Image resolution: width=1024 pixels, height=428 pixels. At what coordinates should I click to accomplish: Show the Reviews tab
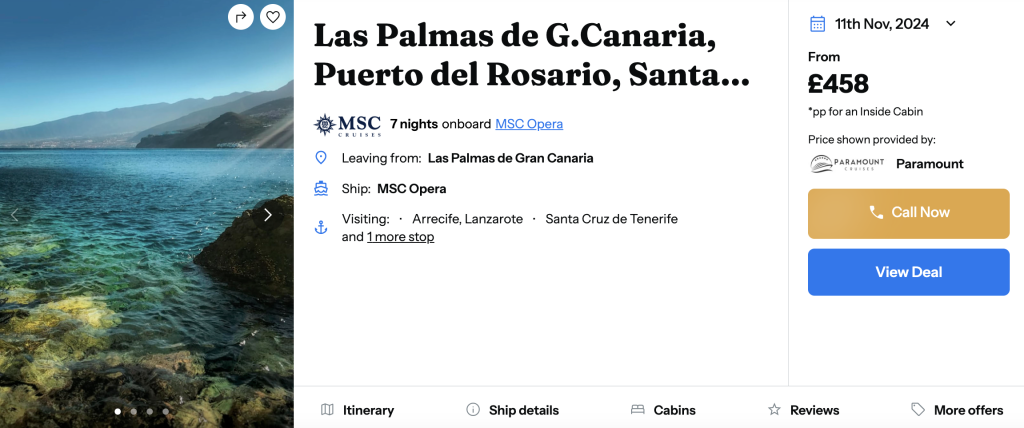click(803, 410)
